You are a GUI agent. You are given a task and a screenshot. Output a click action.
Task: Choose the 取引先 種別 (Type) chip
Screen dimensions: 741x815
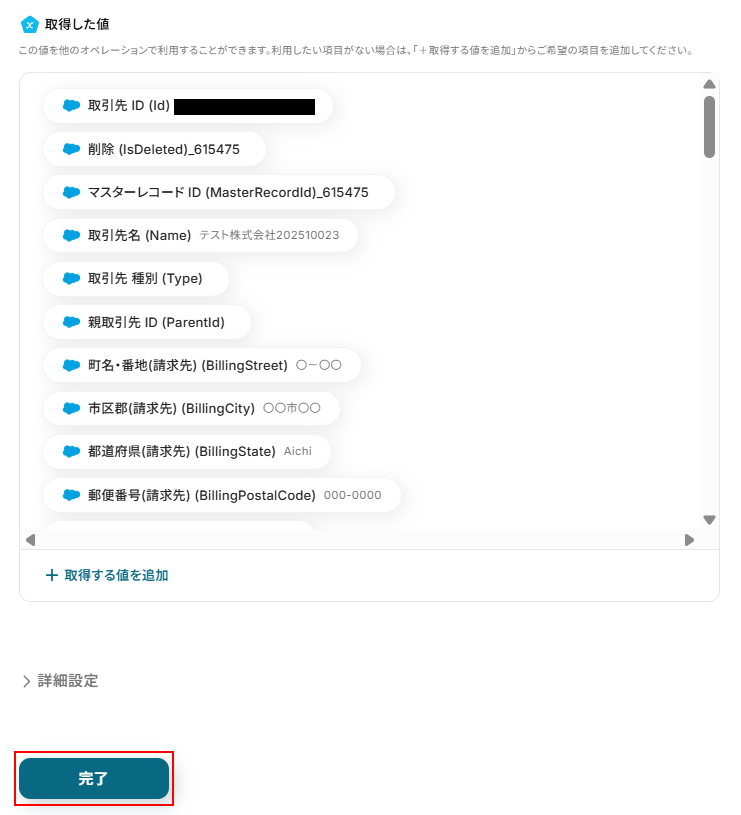(135, 278)
